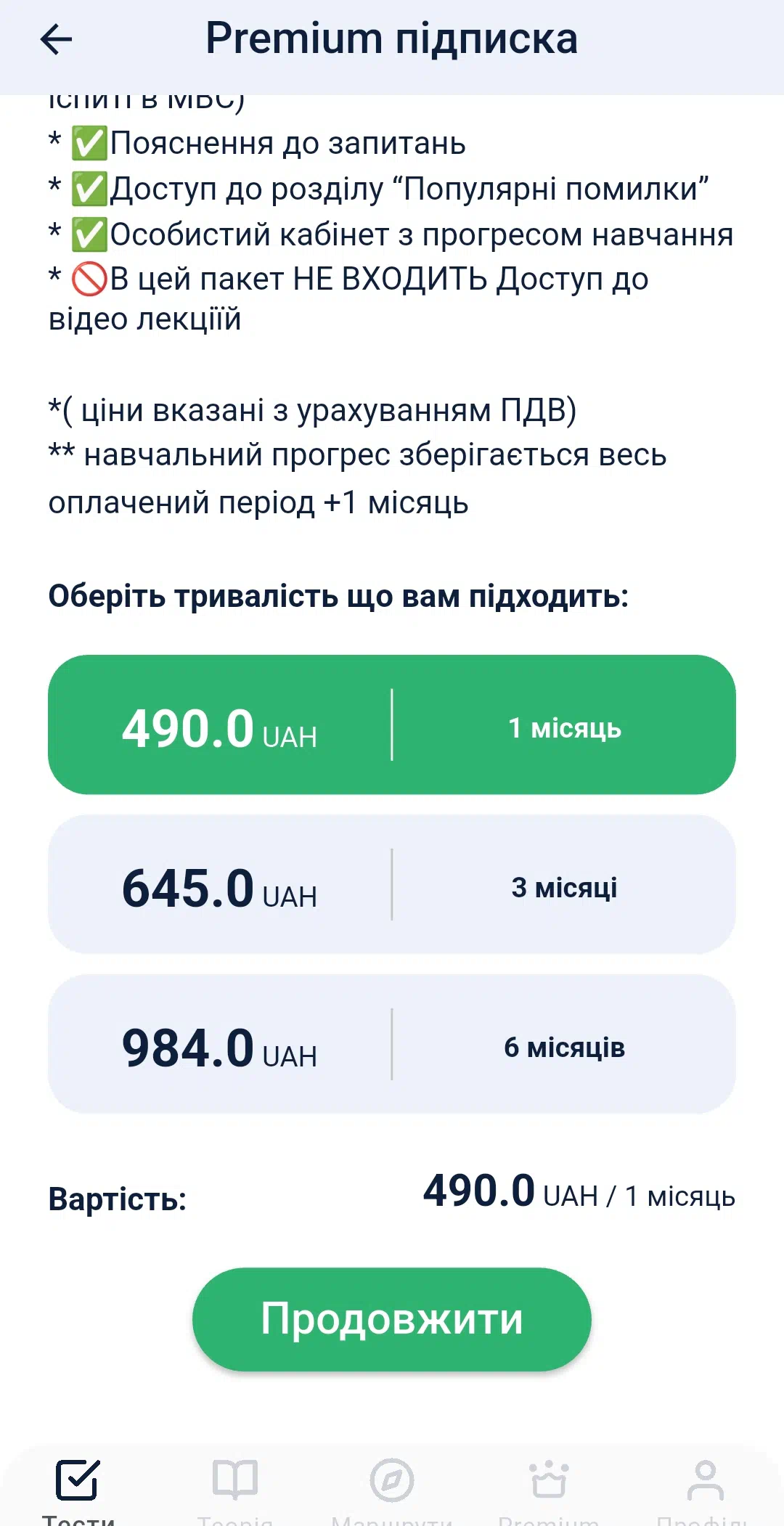Choose the 3 місяці plan for 645.0 UAH
Screen dimensions: 784x1526
pyautogui.click(x=392, y=884)
